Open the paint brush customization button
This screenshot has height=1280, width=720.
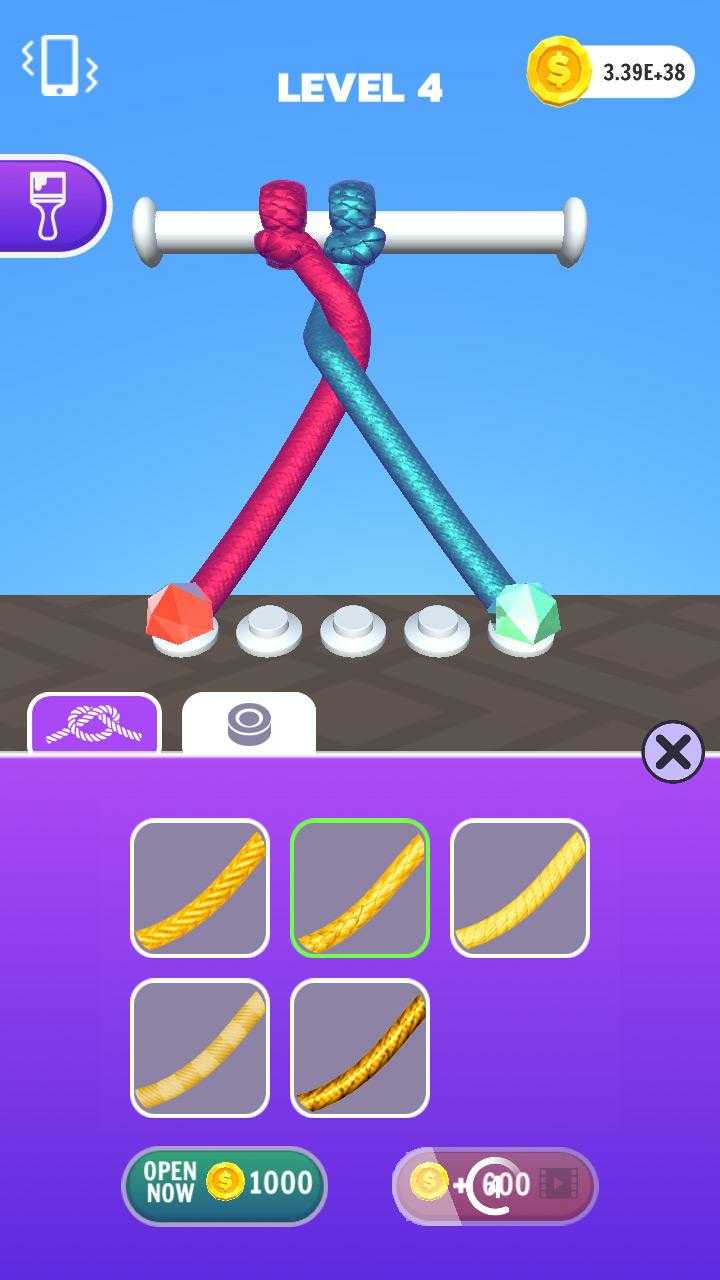[x=52, y=205]
